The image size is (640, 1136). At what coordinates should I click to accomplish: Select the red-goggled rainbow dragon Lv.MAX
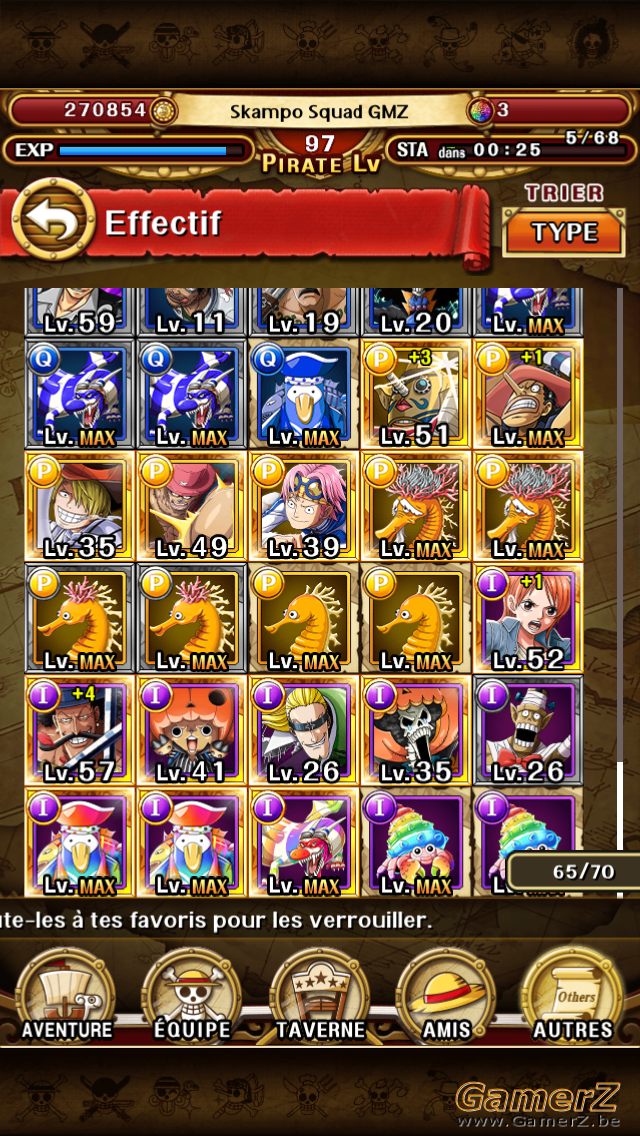point(304,843)
